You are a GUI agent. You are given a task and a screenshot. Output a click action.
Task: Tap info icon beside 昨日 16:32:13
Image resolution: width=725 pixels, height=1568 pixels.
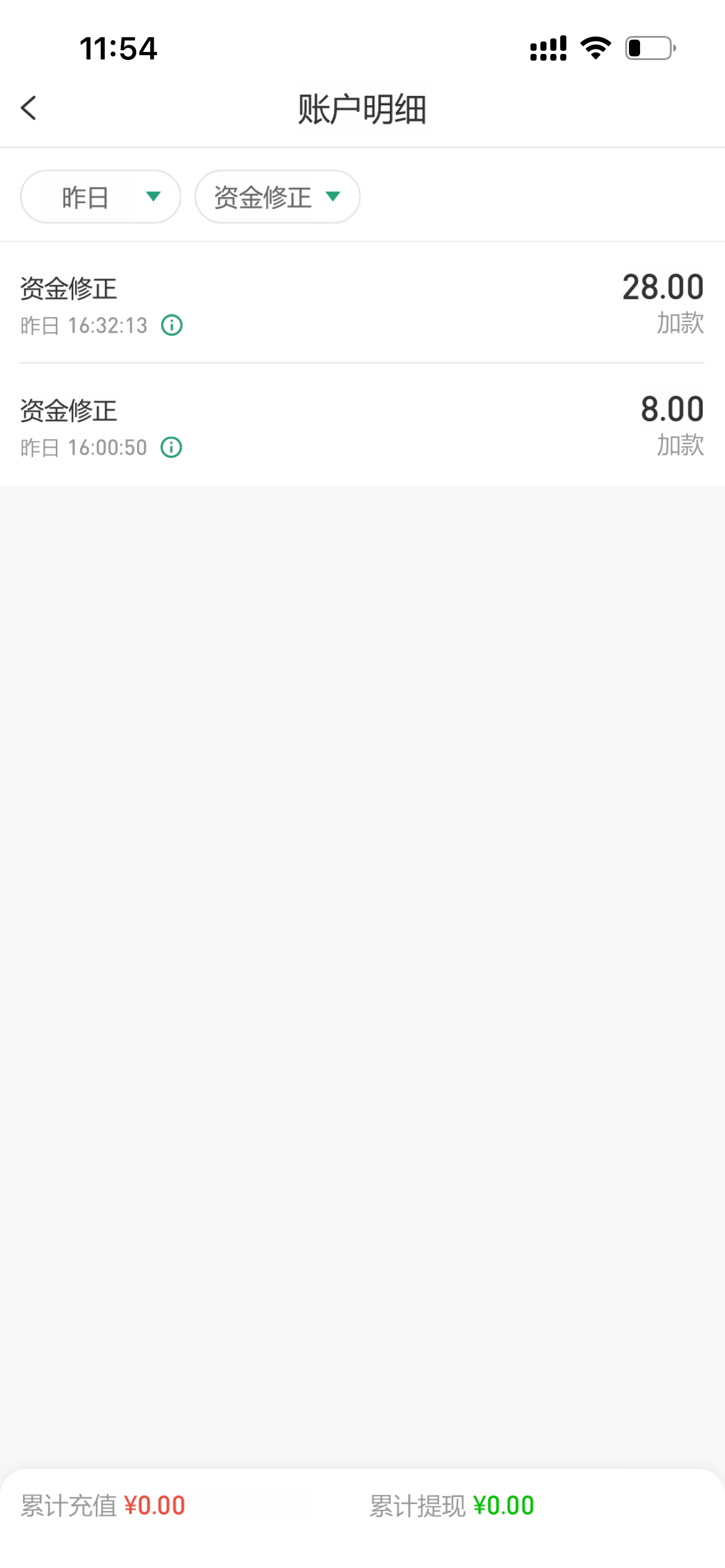click(172, 325)
